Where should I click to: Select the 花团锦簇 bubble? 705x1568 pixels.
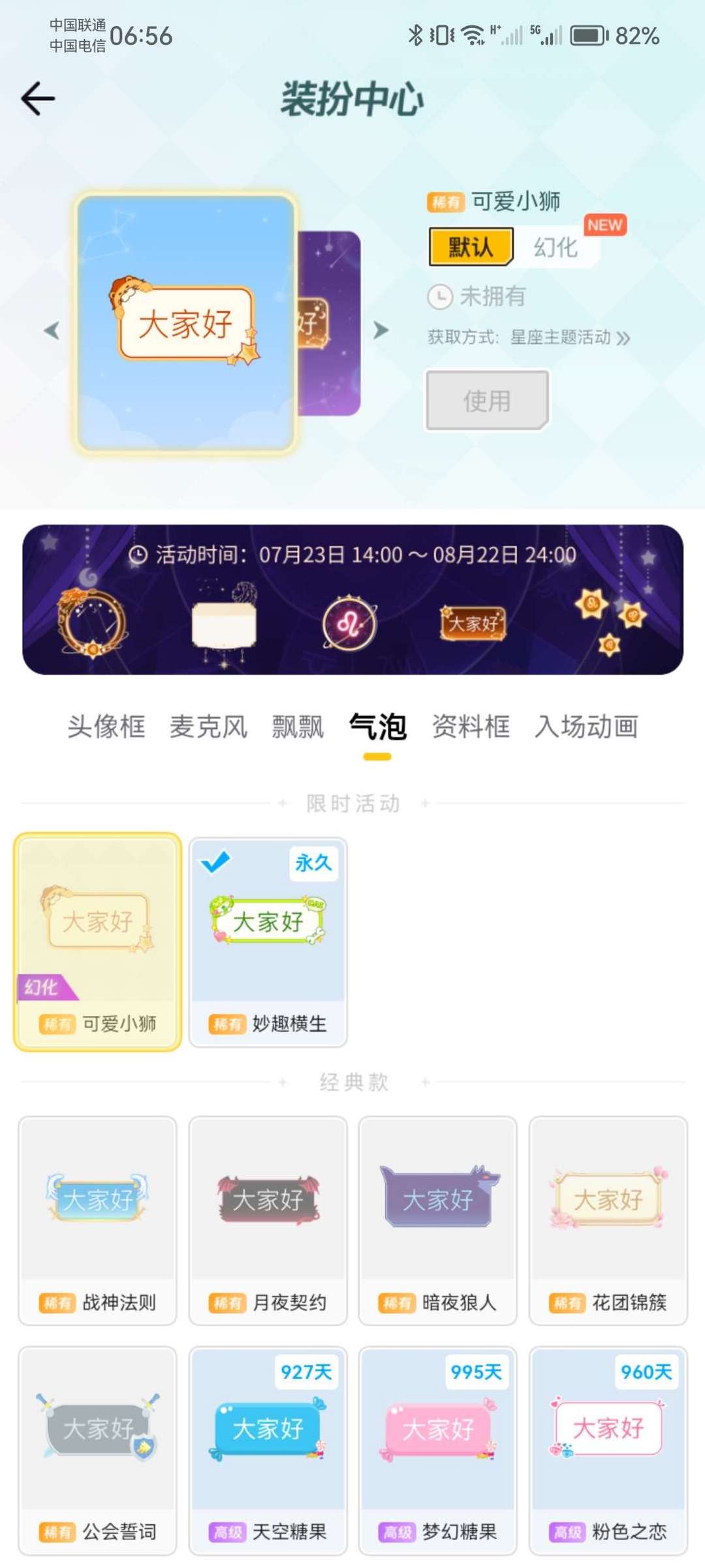tap(608, 1221)
